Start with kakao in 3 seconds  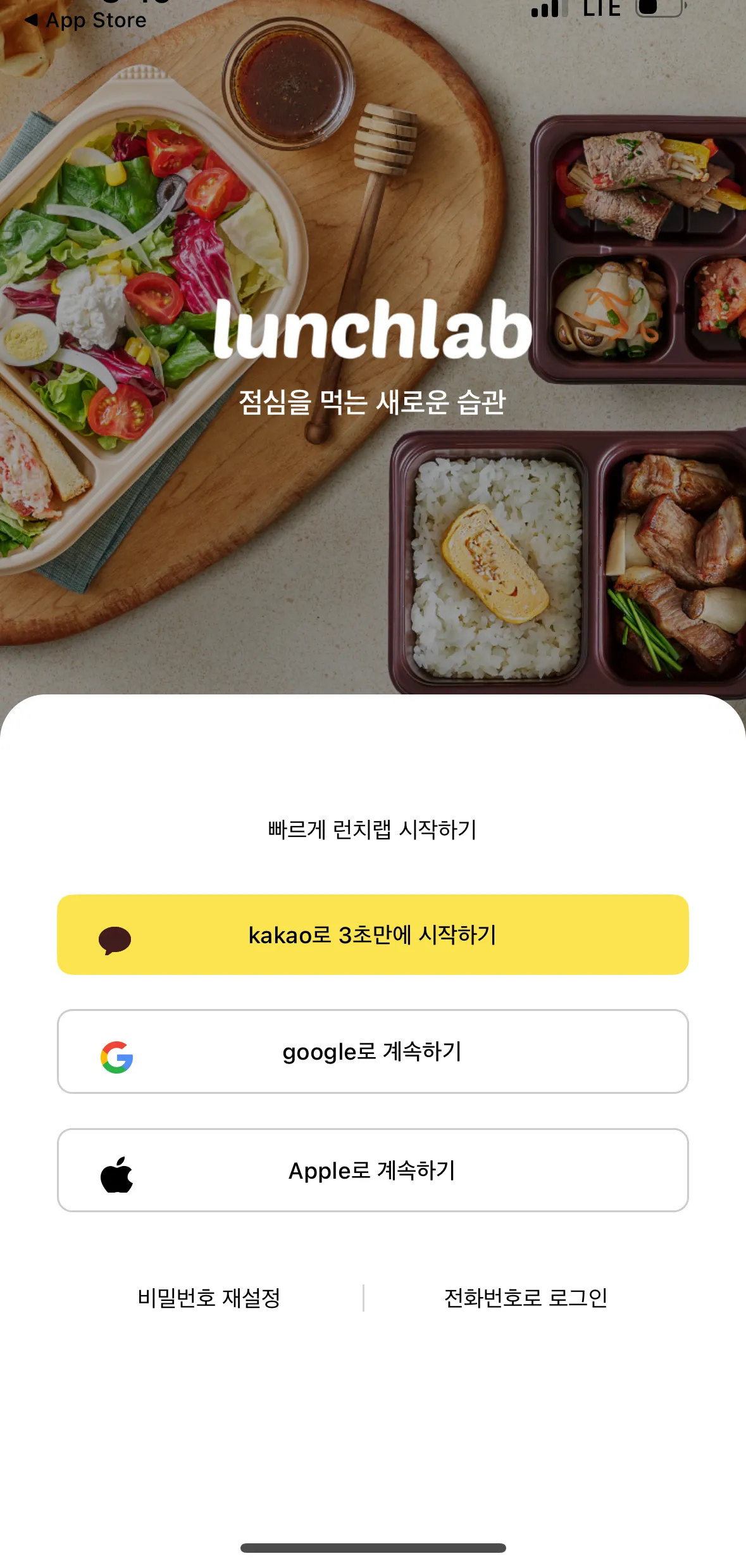373,934
